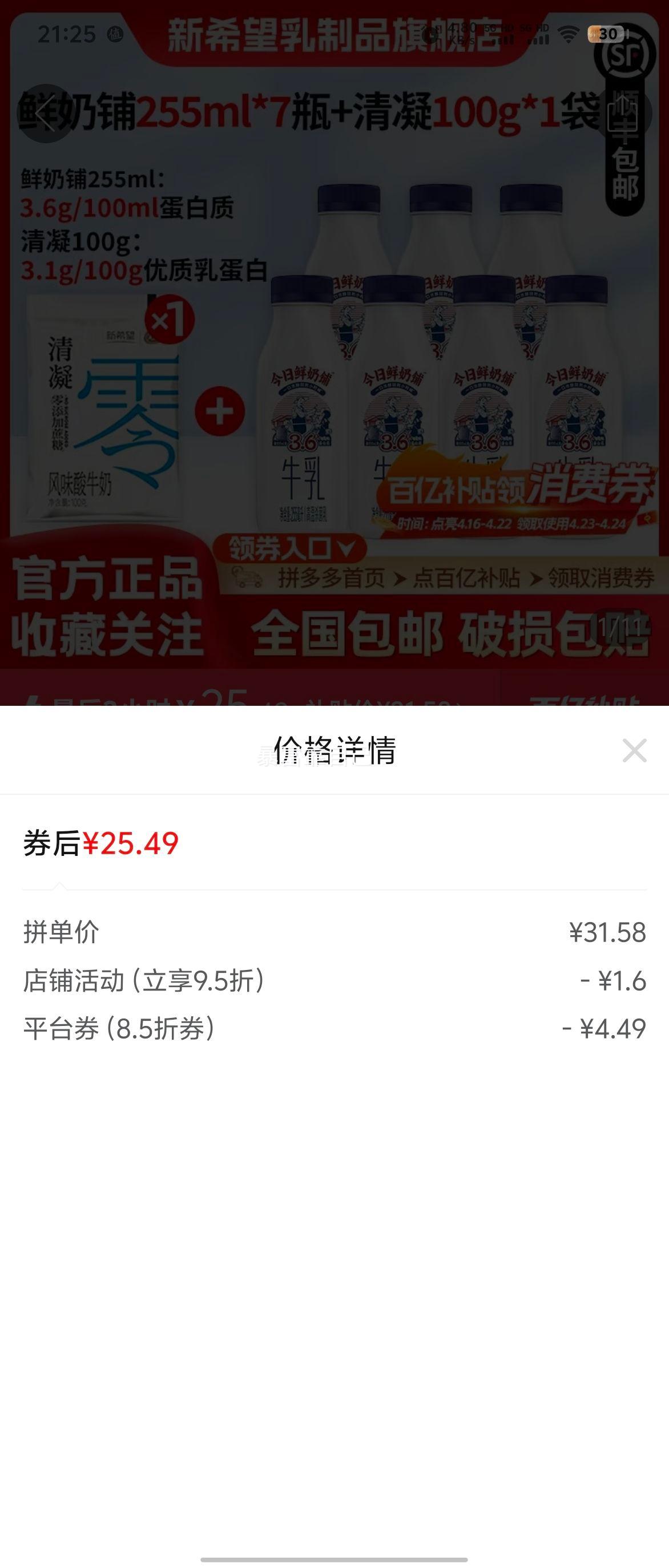Close the 价格详情 popup

click(635, 750)
